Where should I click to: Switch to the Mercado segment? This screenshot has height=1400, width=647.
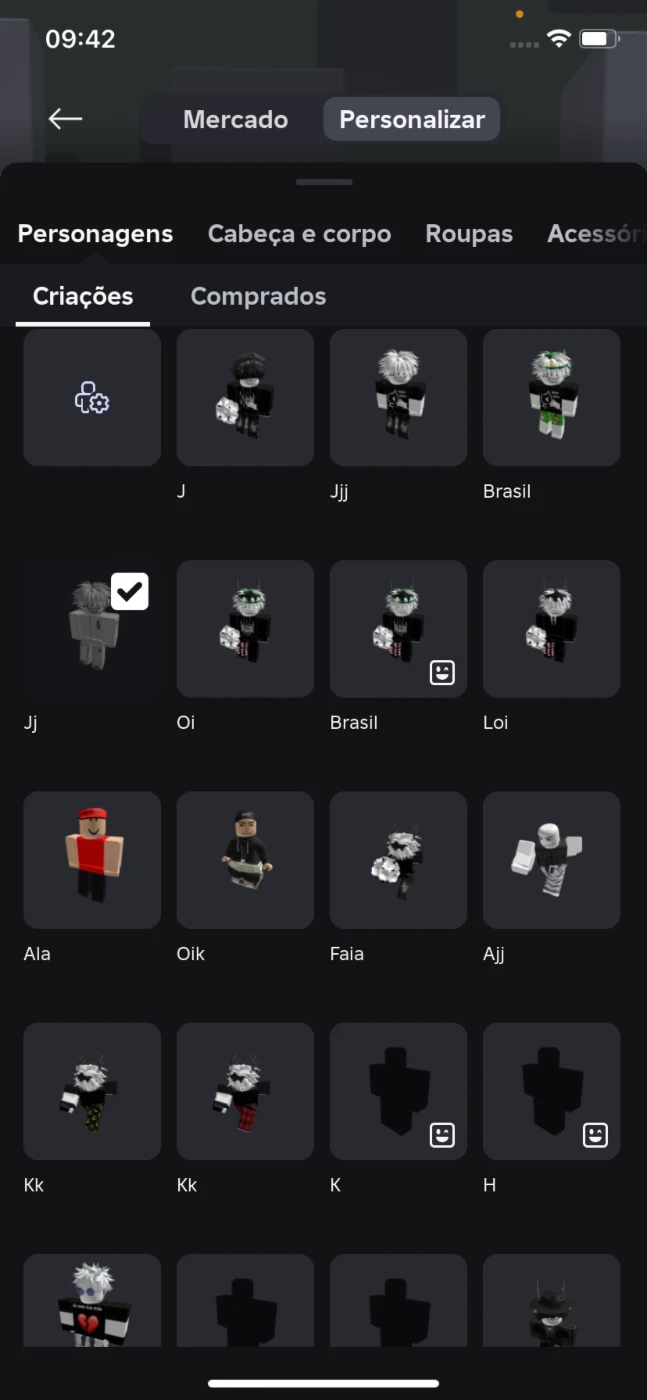click(x=235, y=119)
